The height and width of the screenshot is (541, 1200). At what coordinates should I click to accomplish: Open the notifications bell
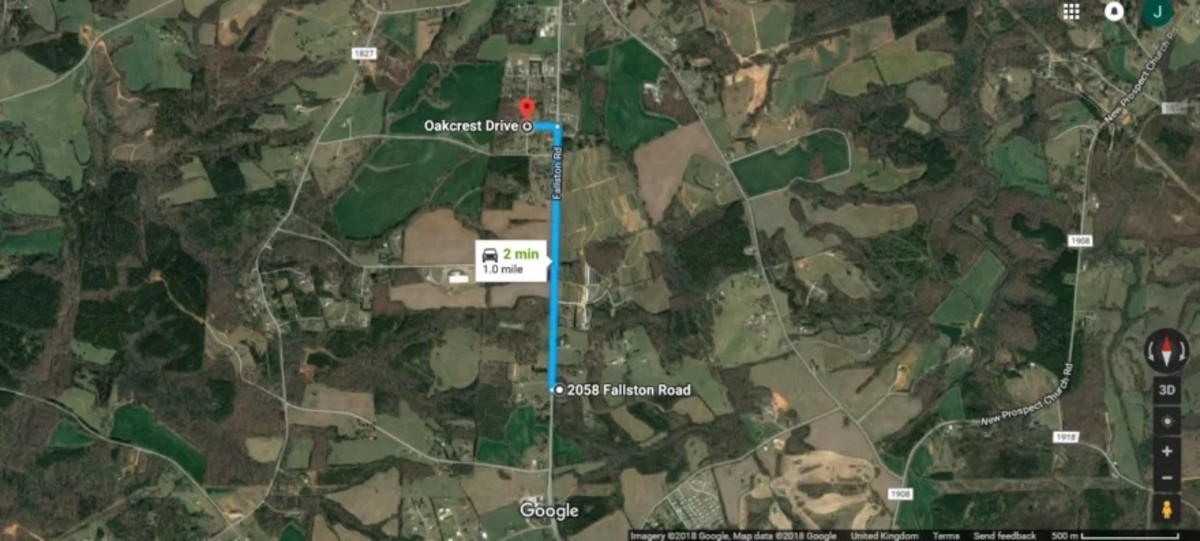tap(1113, 11)
